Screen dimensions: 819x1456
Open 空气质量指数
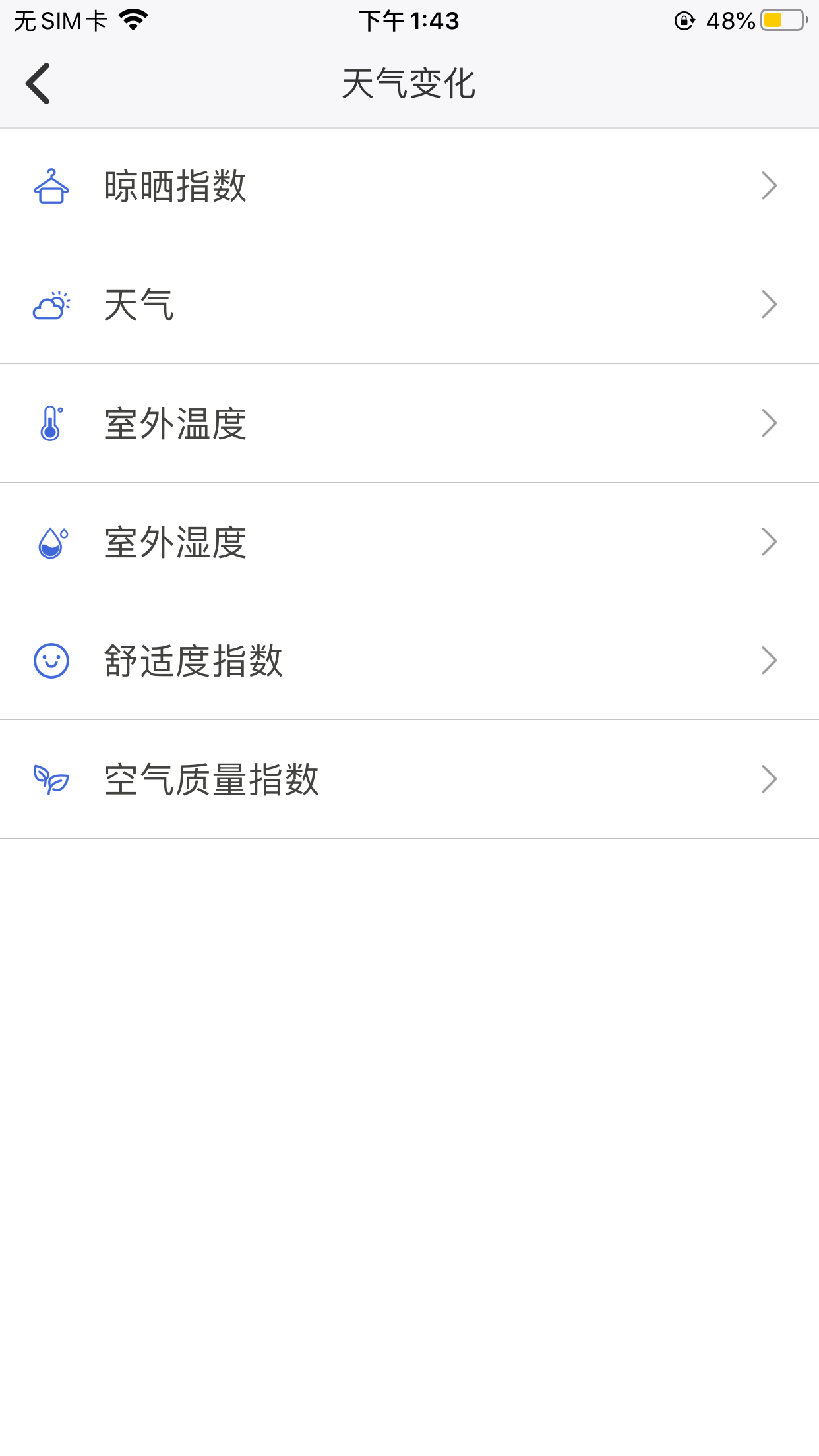[x=409, y=779]
